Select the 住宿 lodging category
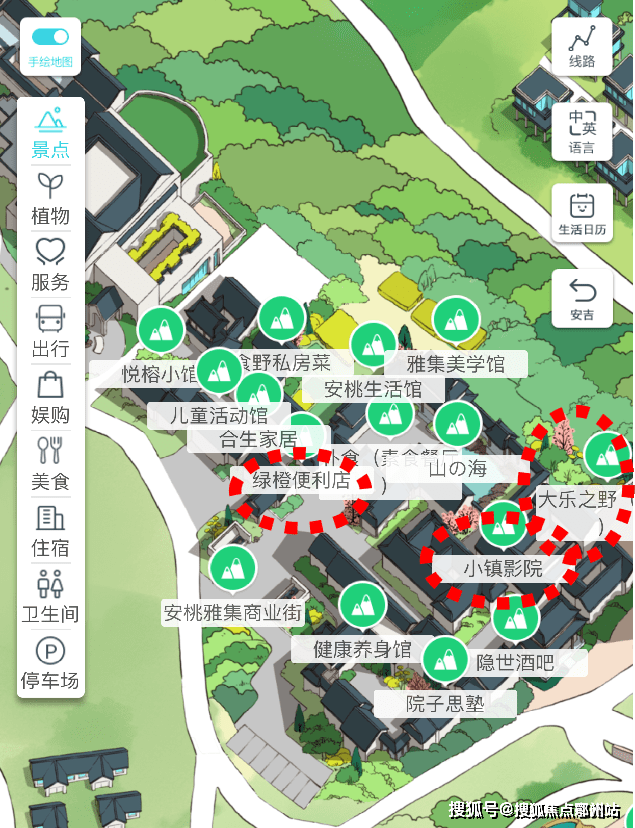 coord(50,530)
